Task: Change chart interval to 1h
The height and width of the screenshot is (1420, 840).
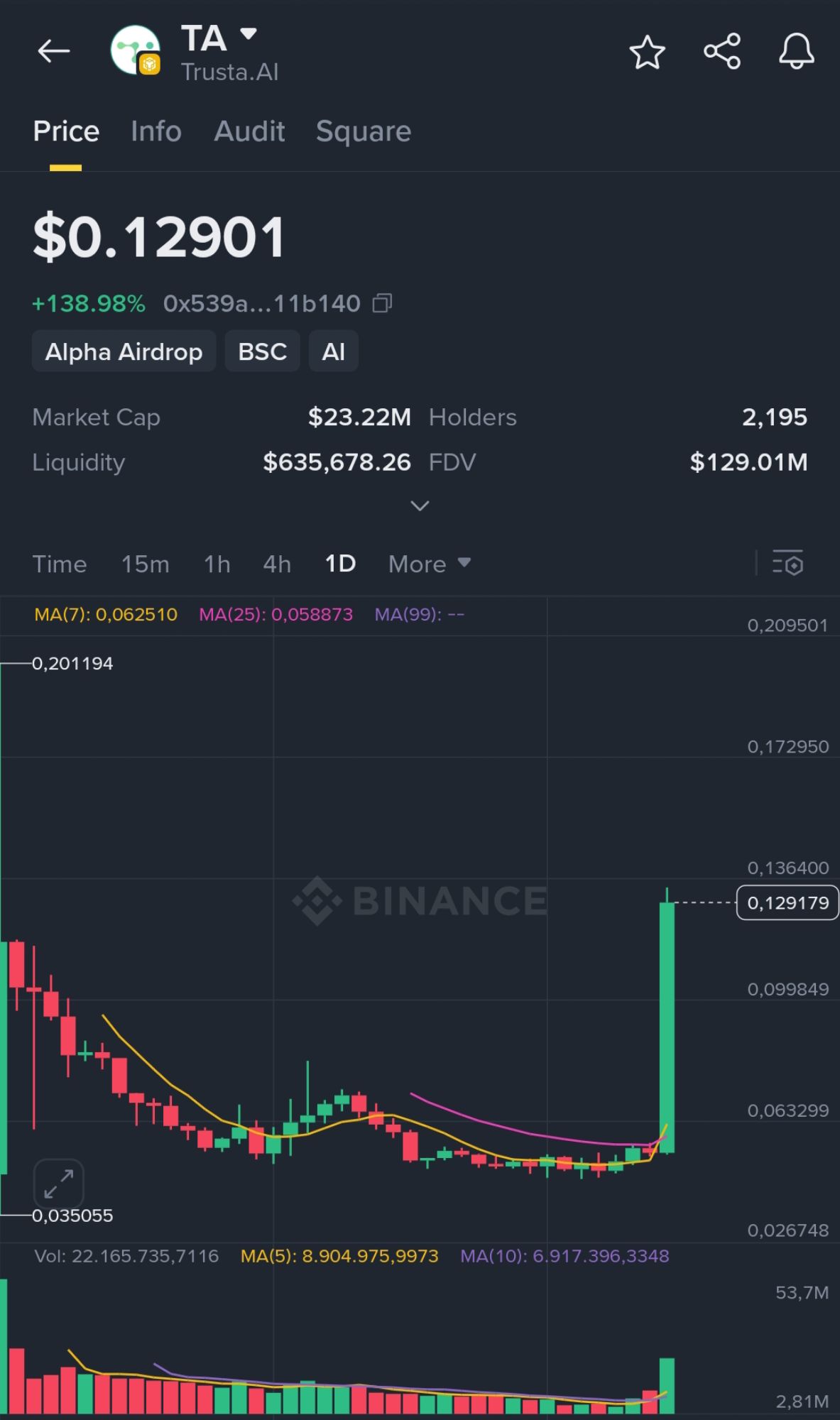Action: point(217,564)
